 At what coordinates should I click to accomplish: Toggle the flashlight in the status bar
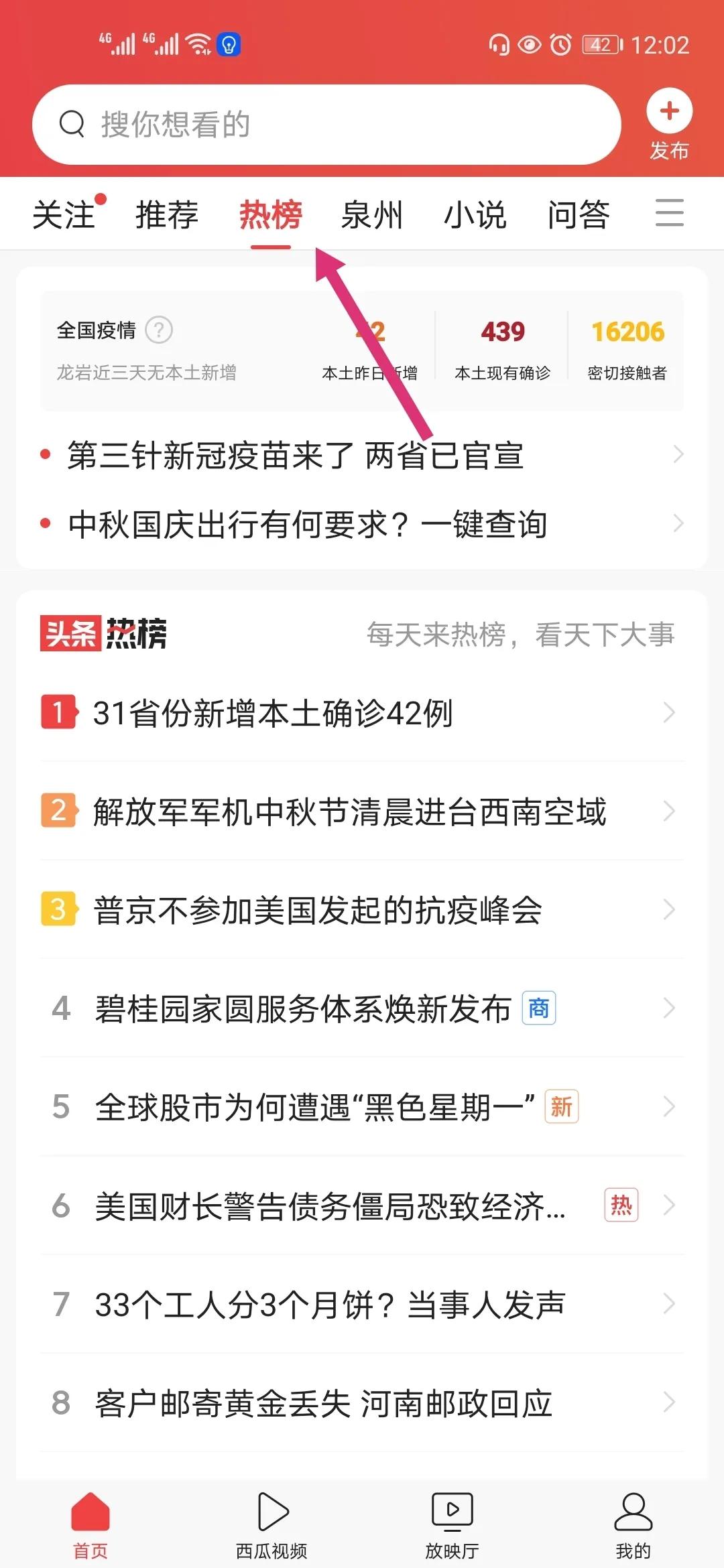click(228, 44)
